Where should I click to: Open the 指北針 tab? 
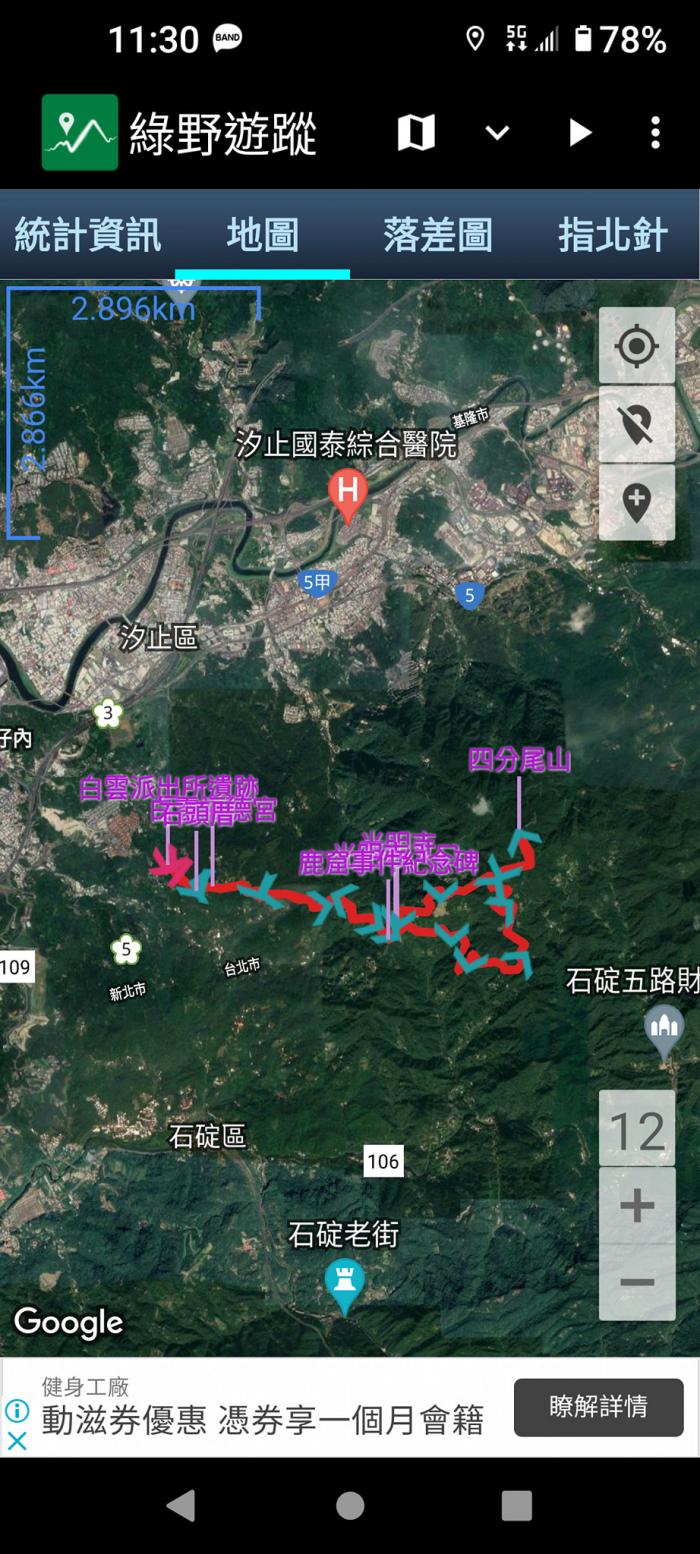click(x=612, y=235)
